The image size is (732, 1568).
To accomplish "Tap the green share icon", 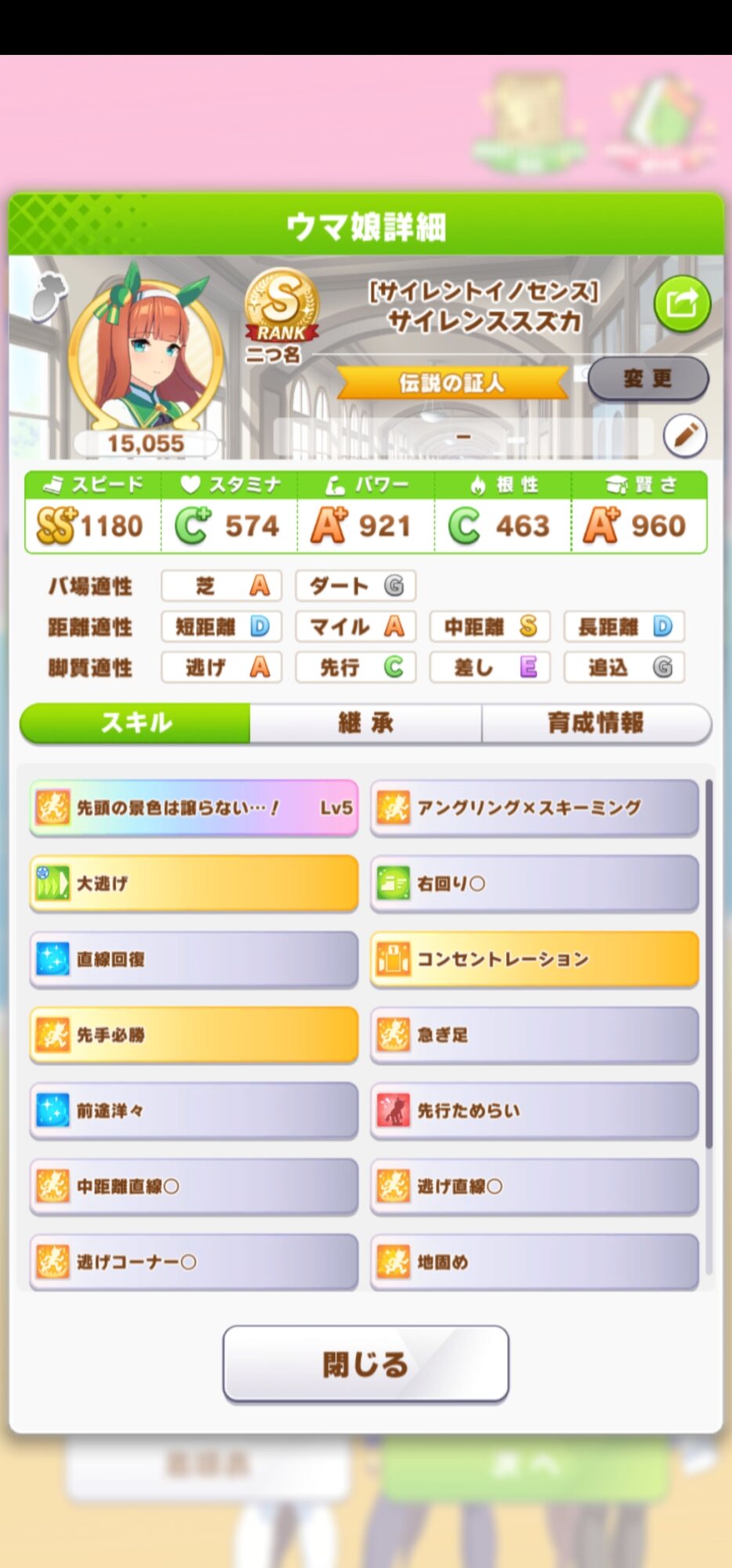I will coord(682,303).
